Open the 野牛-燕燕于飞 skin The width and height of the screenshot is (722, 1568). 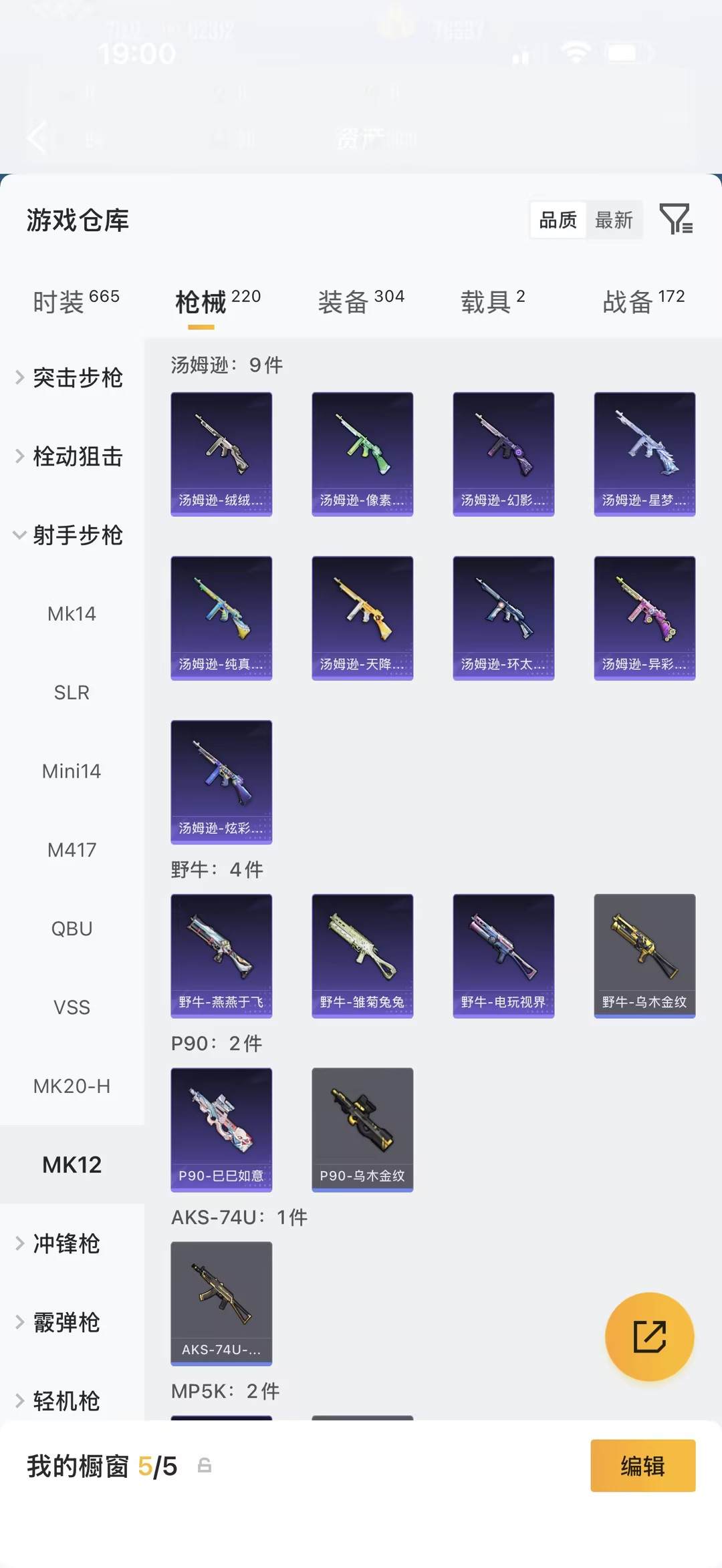click(221, 955)
